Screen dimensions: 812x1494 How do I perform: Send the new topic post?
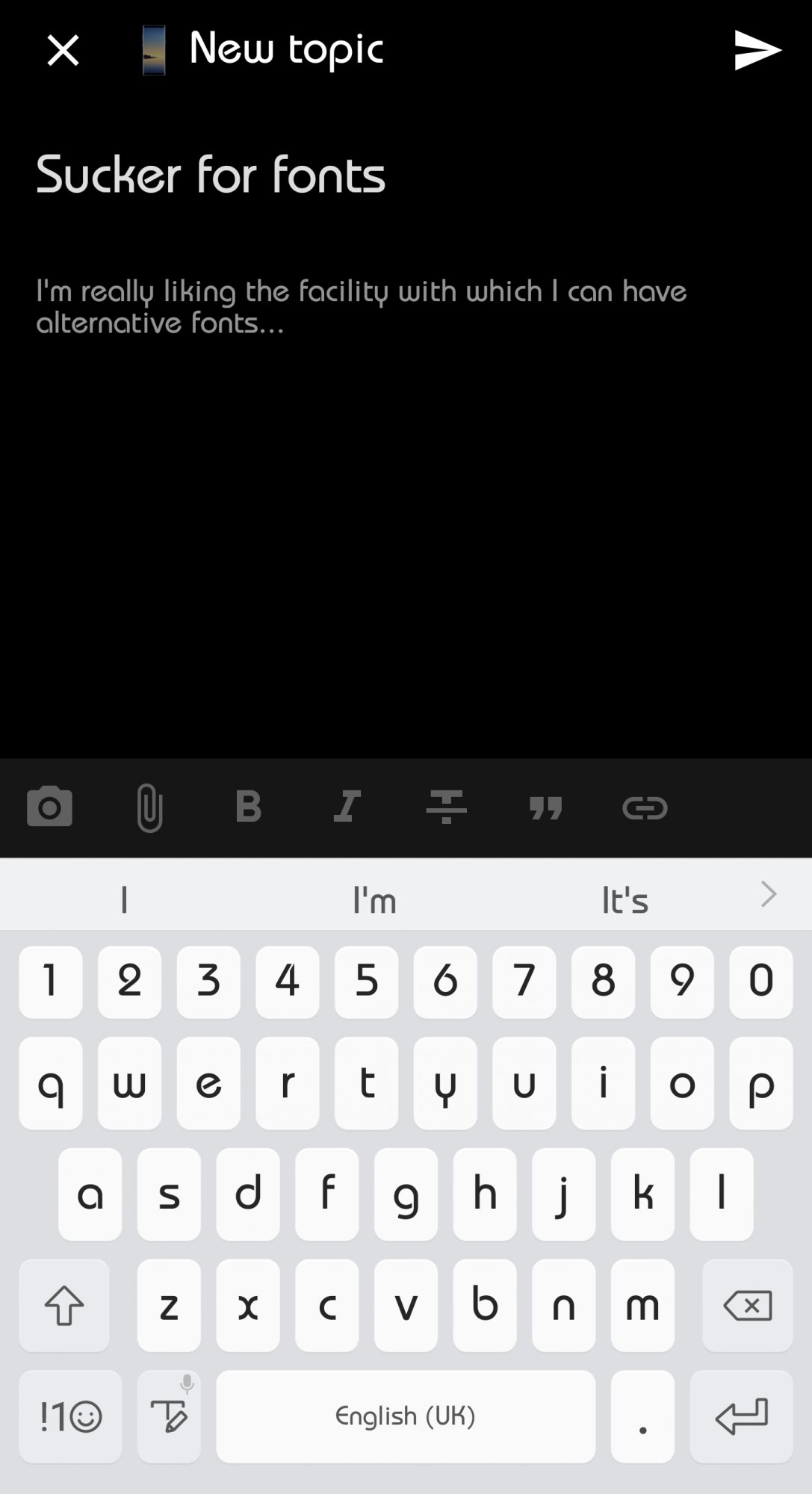757,50
